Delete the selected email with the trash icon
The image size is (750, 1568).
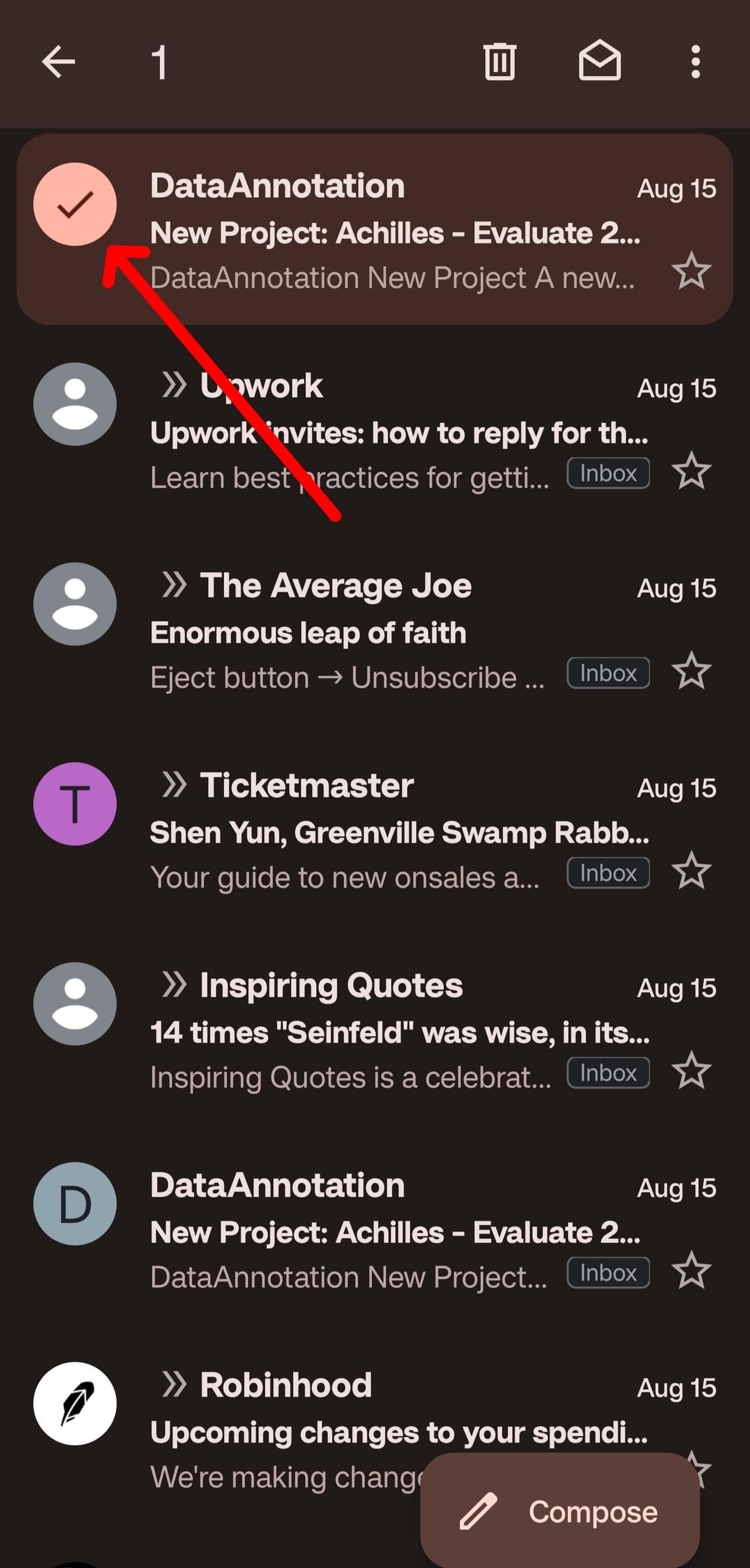tap(500, 62)
